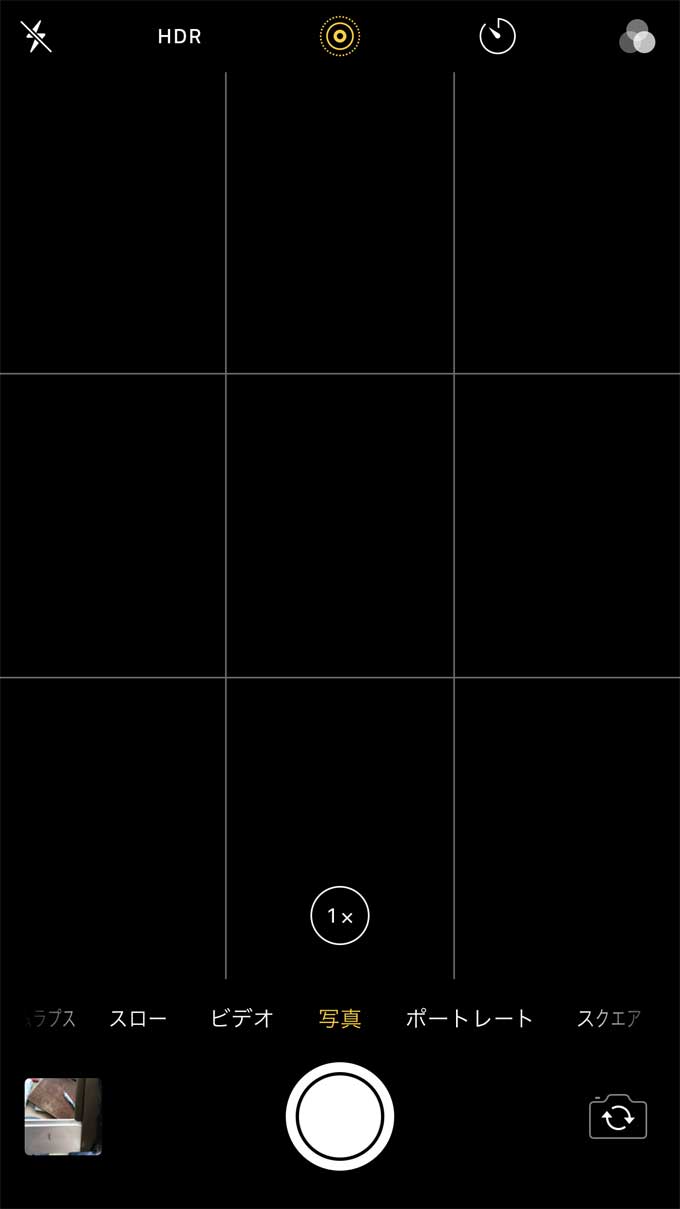Select the 写真 mode
The image size is (680, 1209).
[340, 1019]
